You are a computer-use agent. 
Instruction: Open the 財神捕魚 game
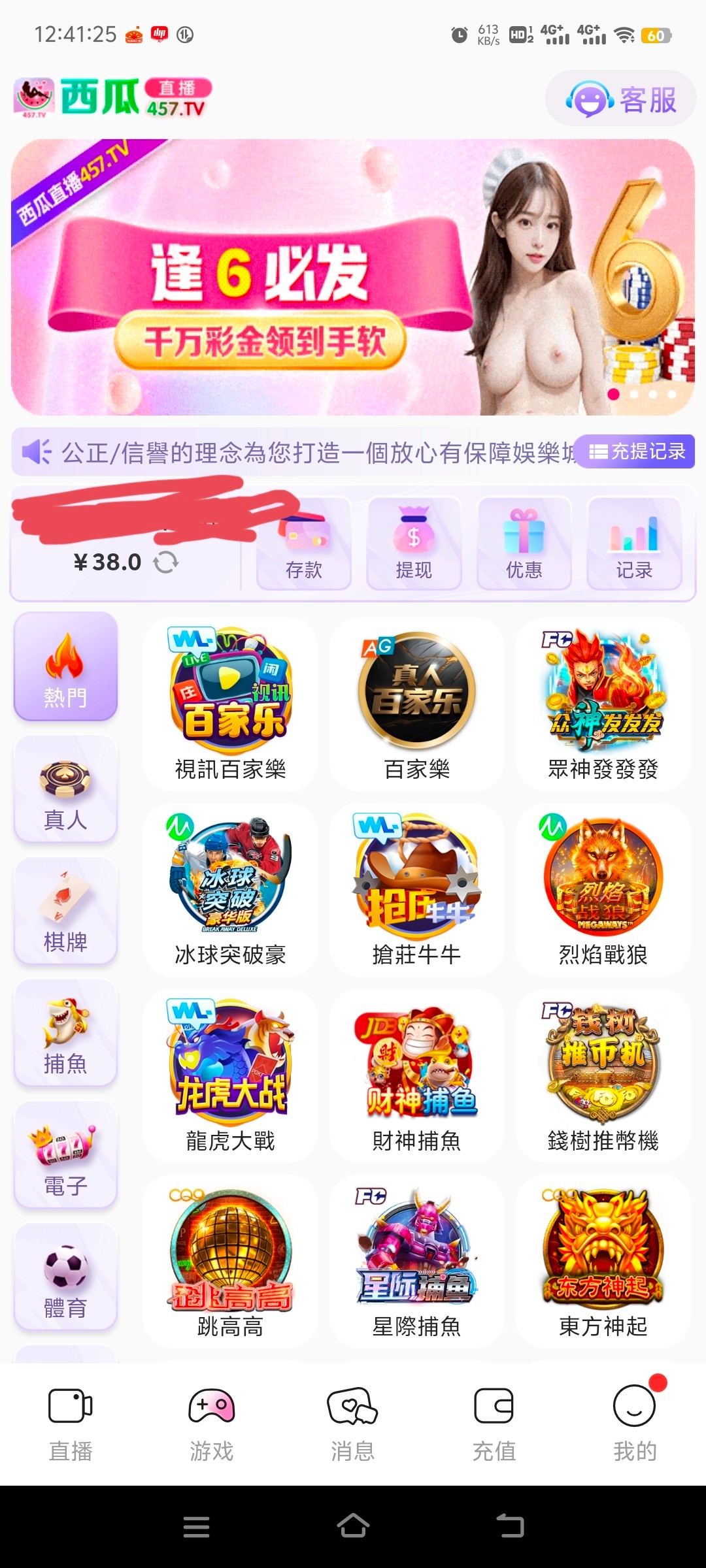416,1075
